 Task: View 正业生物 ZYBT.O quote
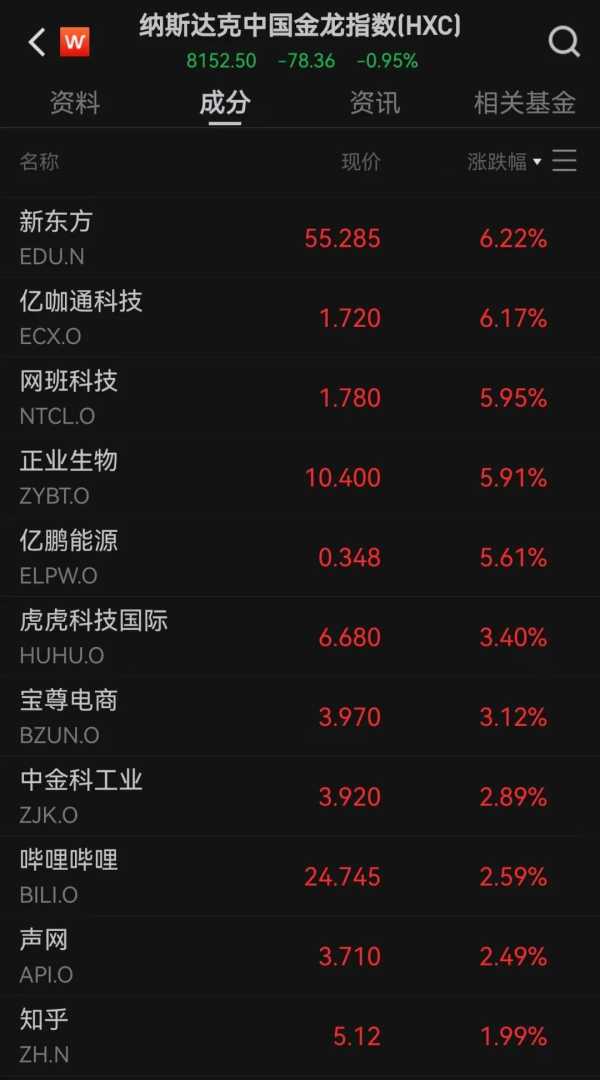pyautogui.click(x=300, y=478)
